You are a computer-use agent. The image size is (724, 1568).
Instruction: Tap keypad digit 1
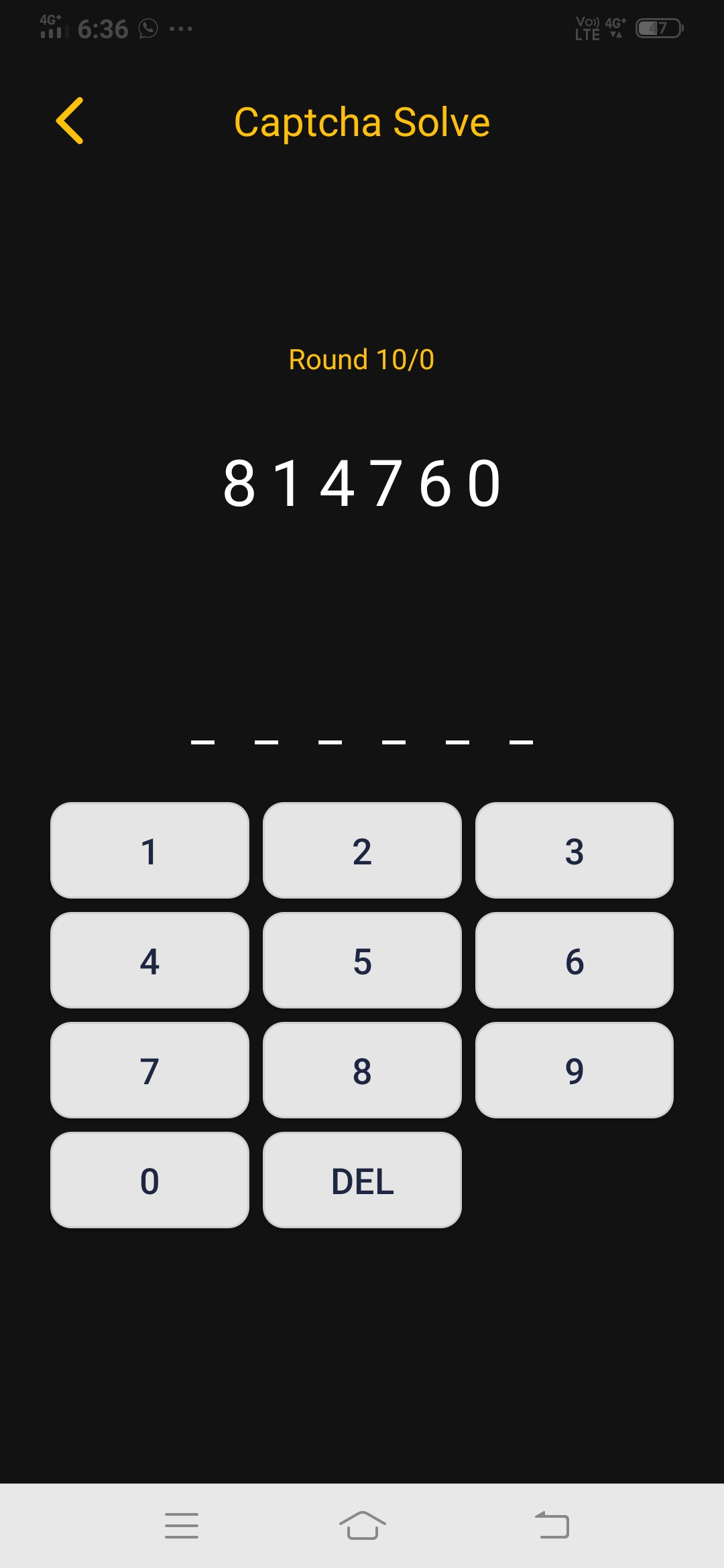click(149, 850)
